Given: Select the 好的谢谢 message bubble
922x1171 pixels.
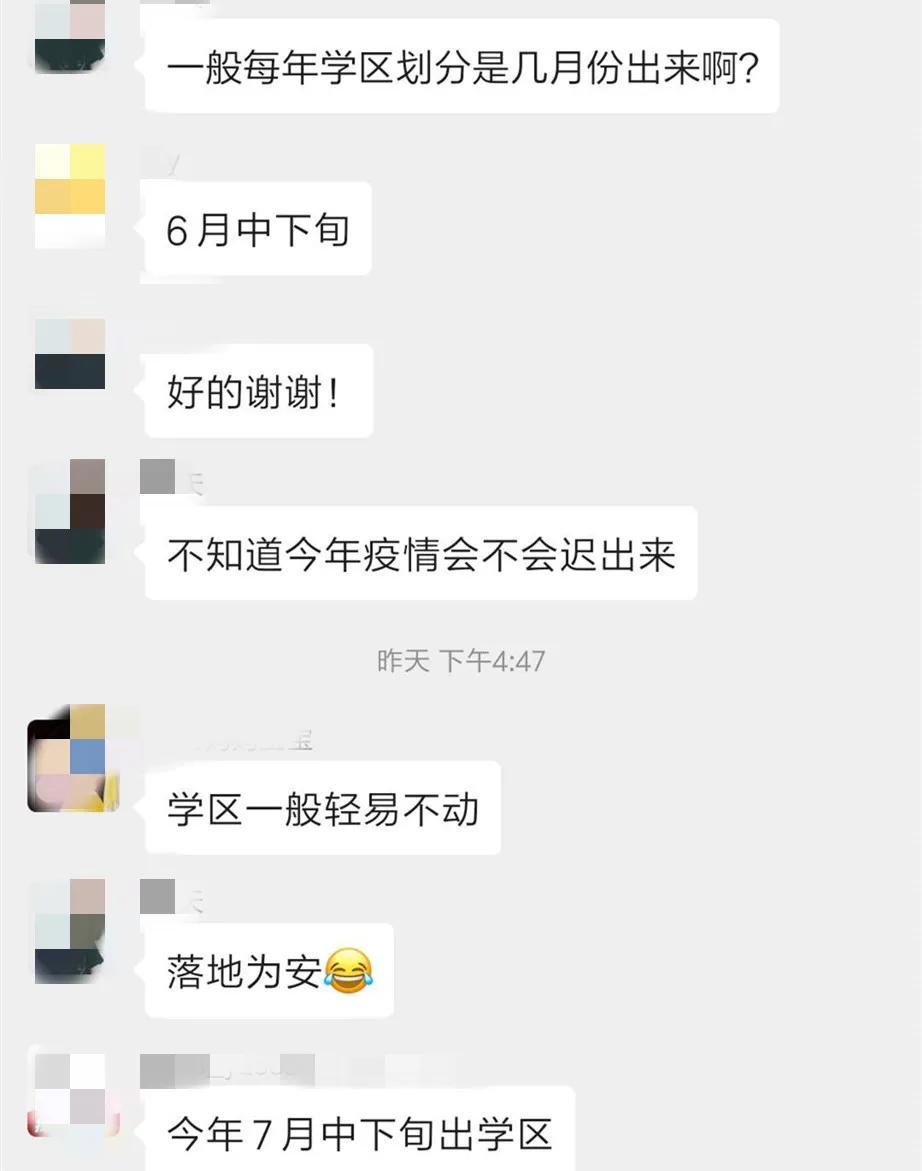Looking at the screenshot, I should (x=257, y=390).
